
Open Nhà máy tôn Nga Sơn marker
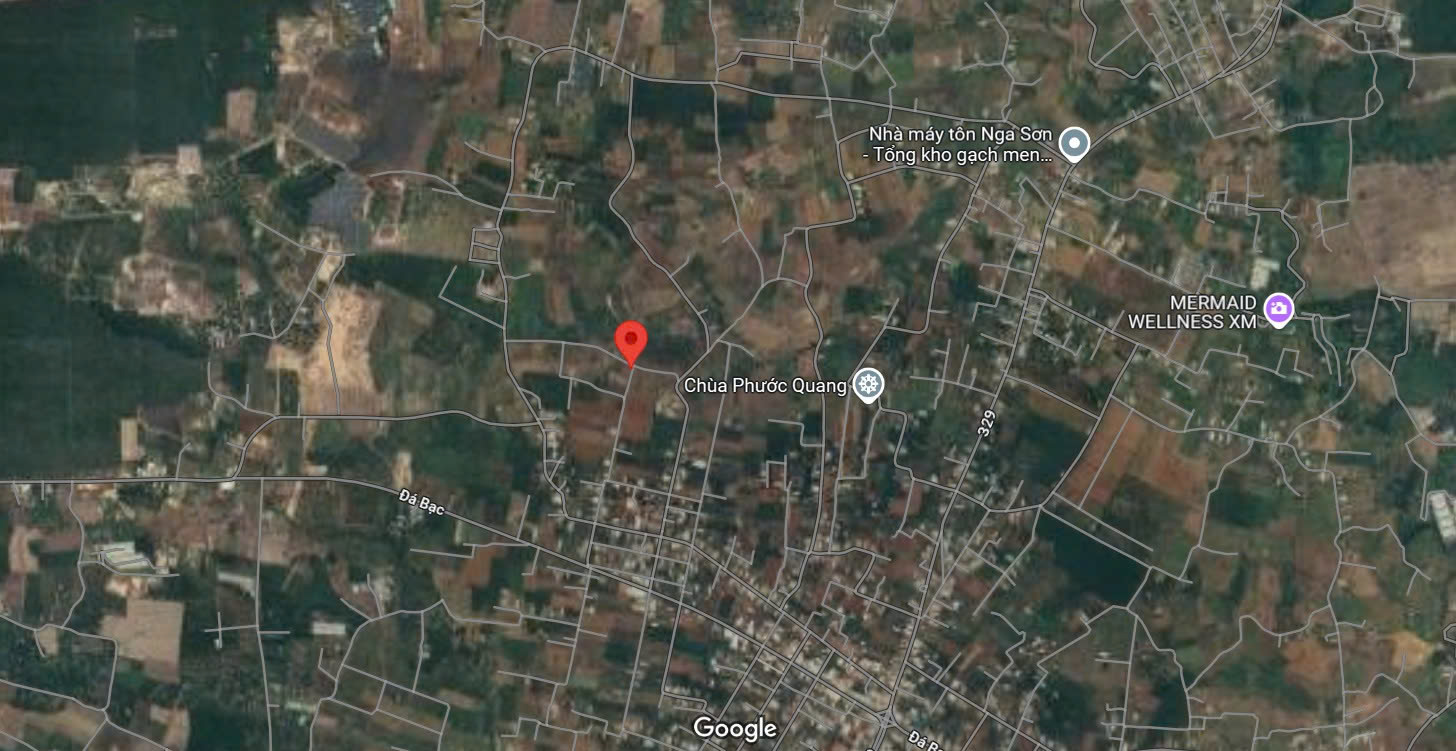[1074, 146]
